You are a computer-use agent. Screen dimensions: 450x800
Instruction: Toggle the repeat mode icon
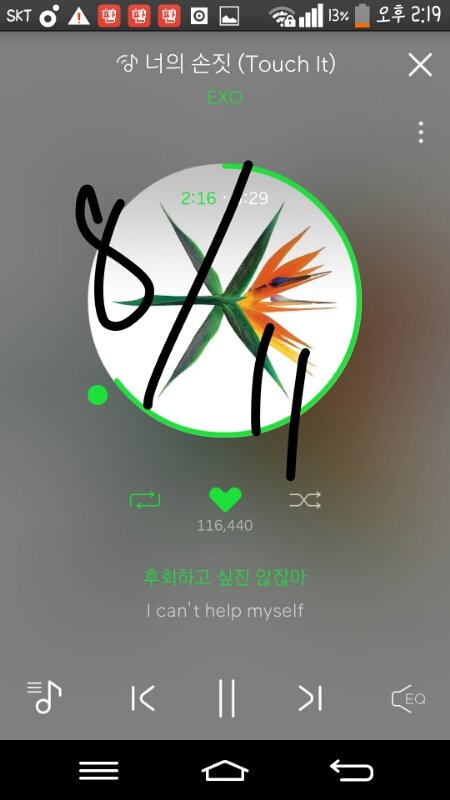click(145, 500)
